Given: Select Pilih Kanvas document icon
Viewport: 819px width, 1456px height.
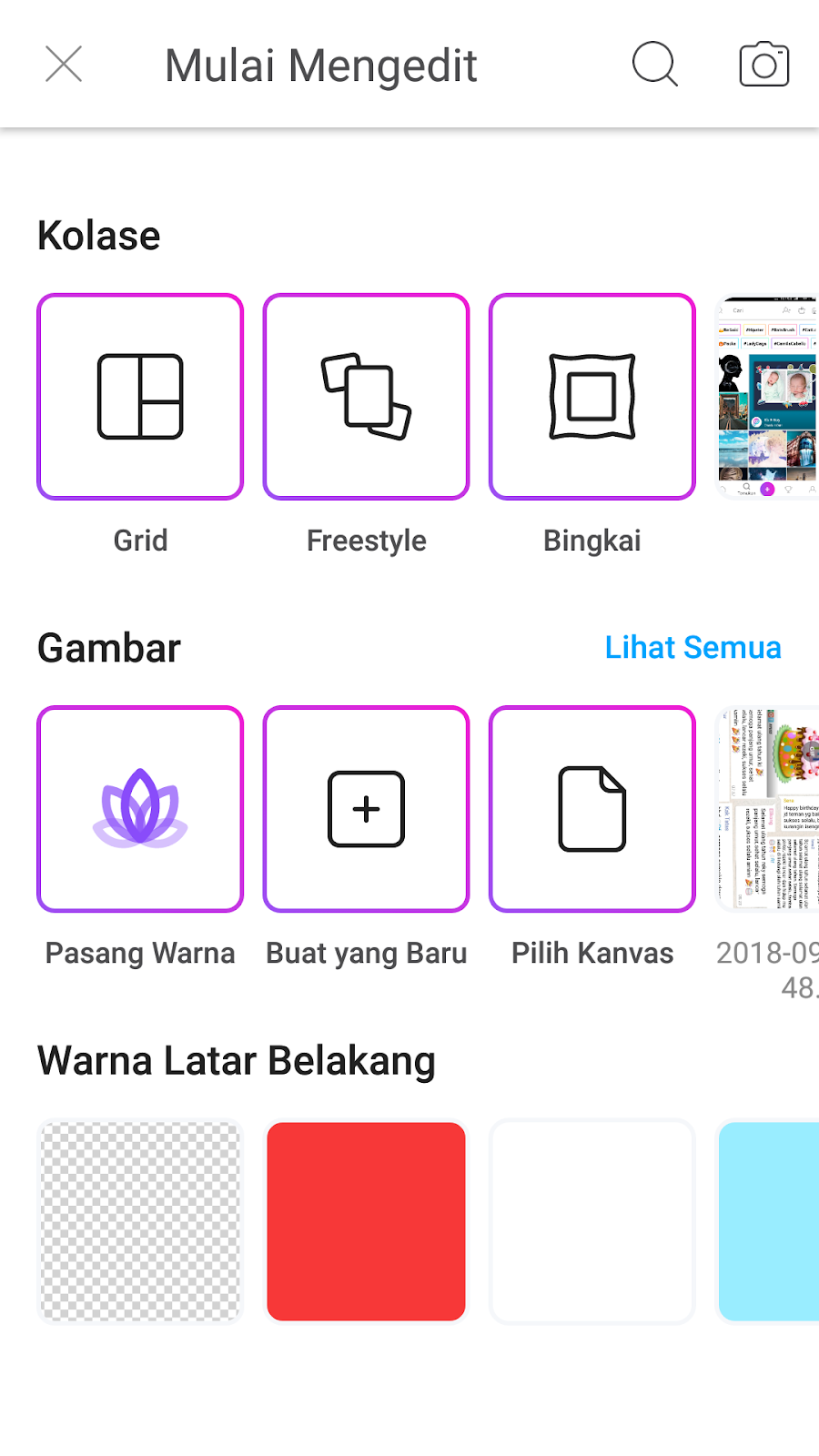Looking at the screenshot, I should [x=591, y=809].
